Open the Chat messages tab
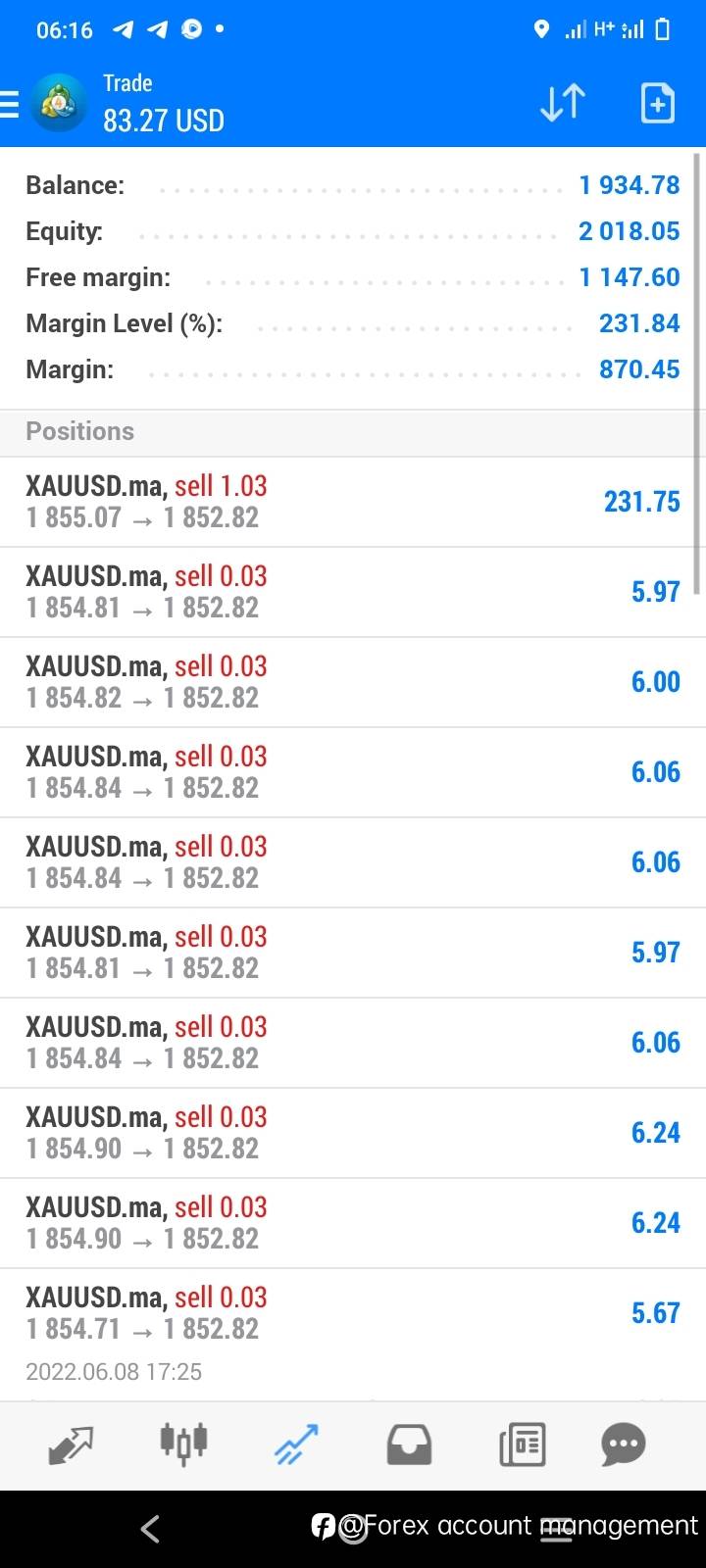The height and width of the screenshot is (1568, 706). [x=624, y=1445]
